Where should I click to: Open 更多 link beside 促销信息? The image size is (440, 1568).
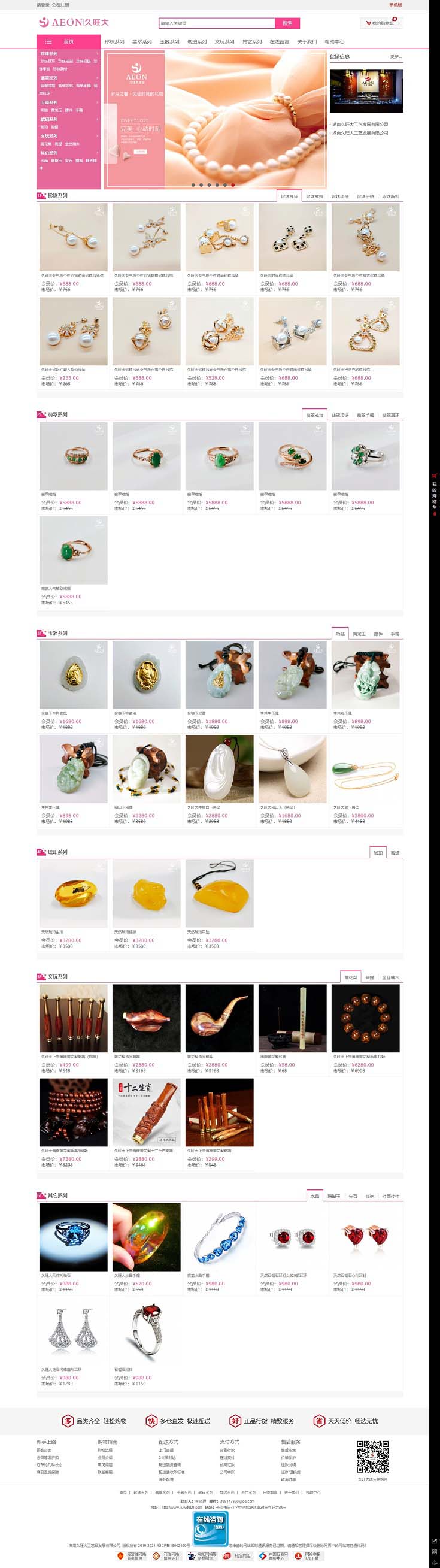[396, 57]
